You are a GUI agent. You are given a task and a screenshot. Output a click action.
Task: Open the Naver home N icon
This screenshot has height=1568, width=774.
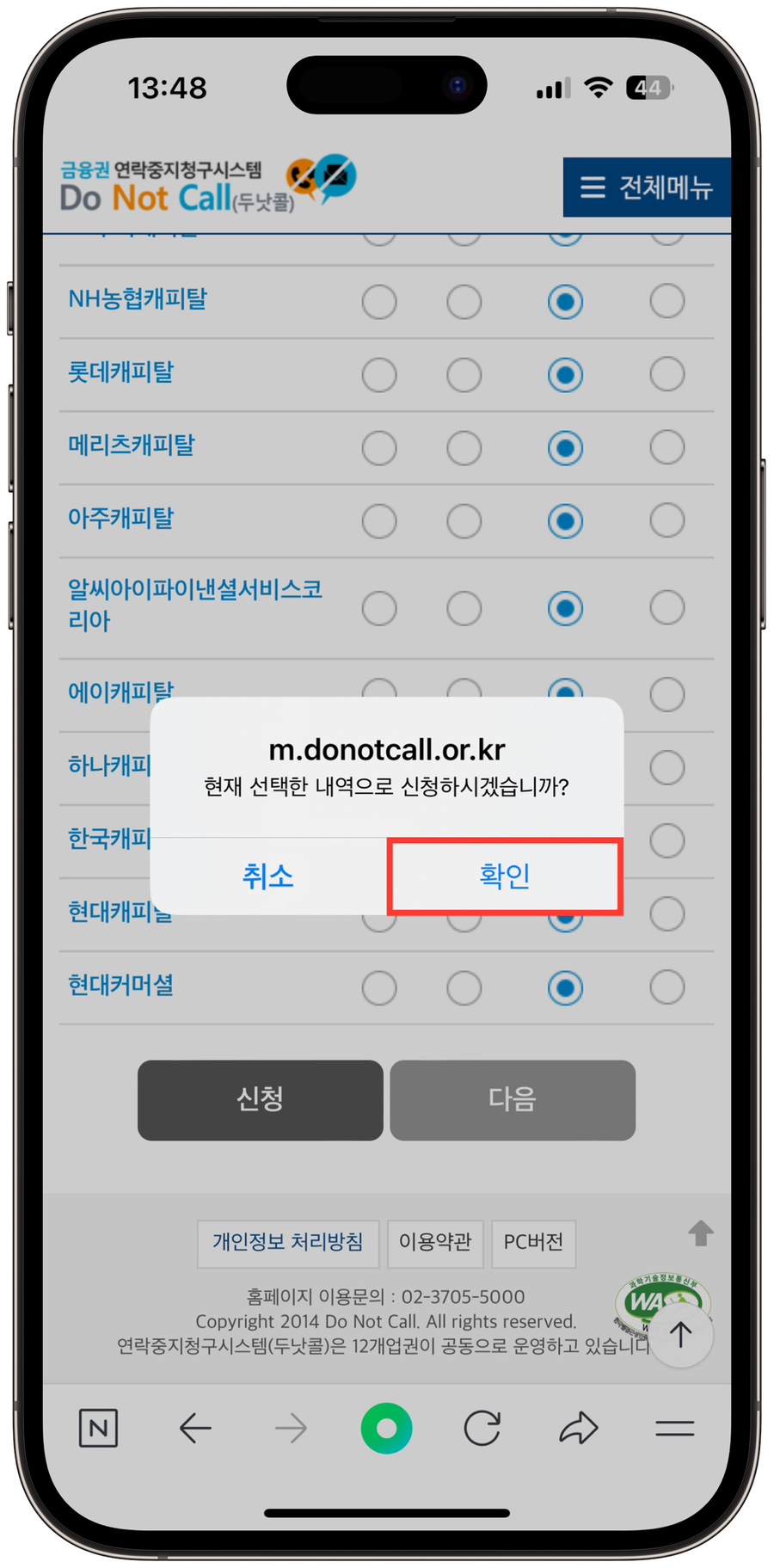[x=98, y=1429]
